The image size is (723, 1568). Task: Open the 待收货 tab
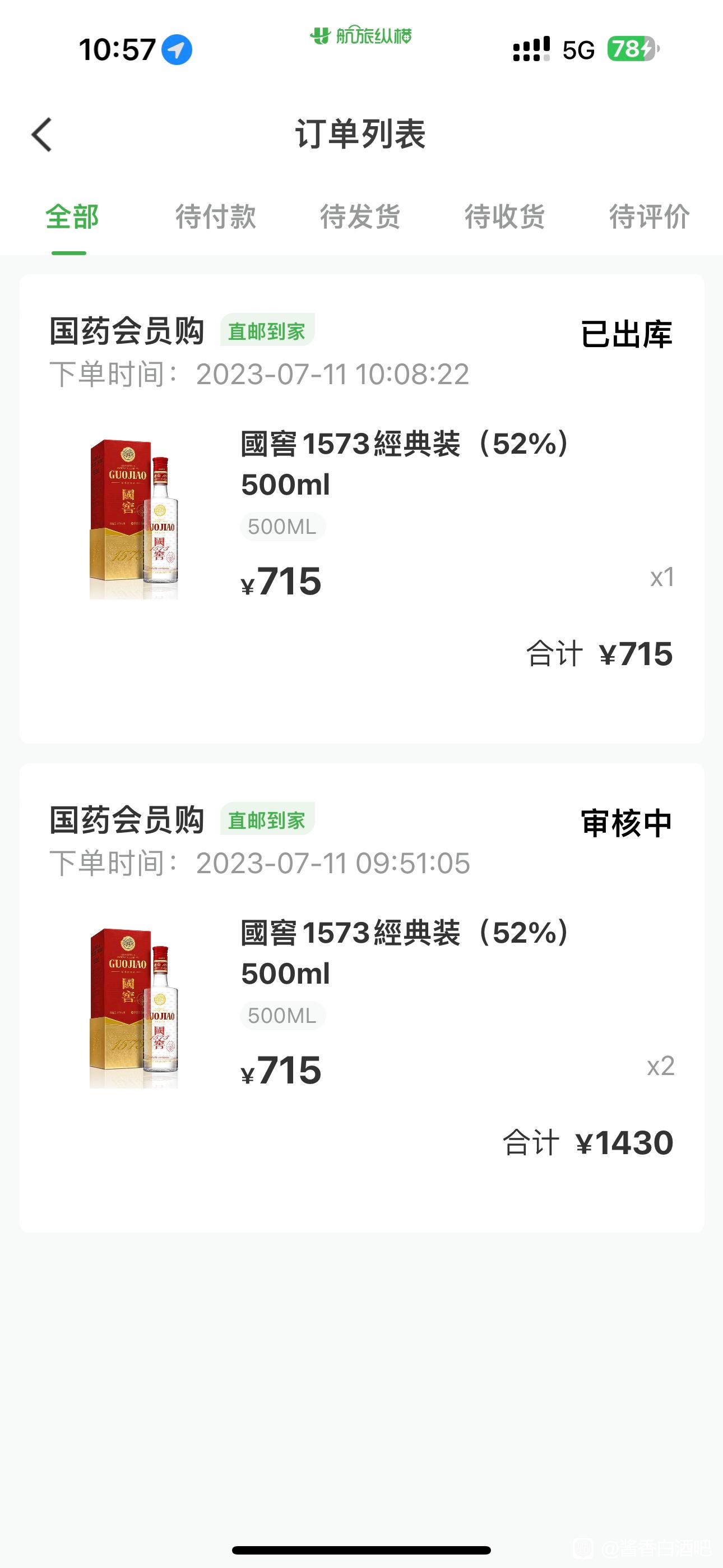[x=504, y=216]
